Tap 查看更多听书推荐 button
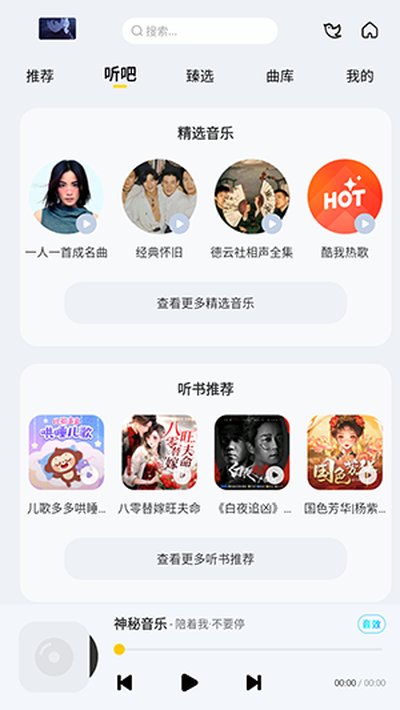 click(206, 559)
